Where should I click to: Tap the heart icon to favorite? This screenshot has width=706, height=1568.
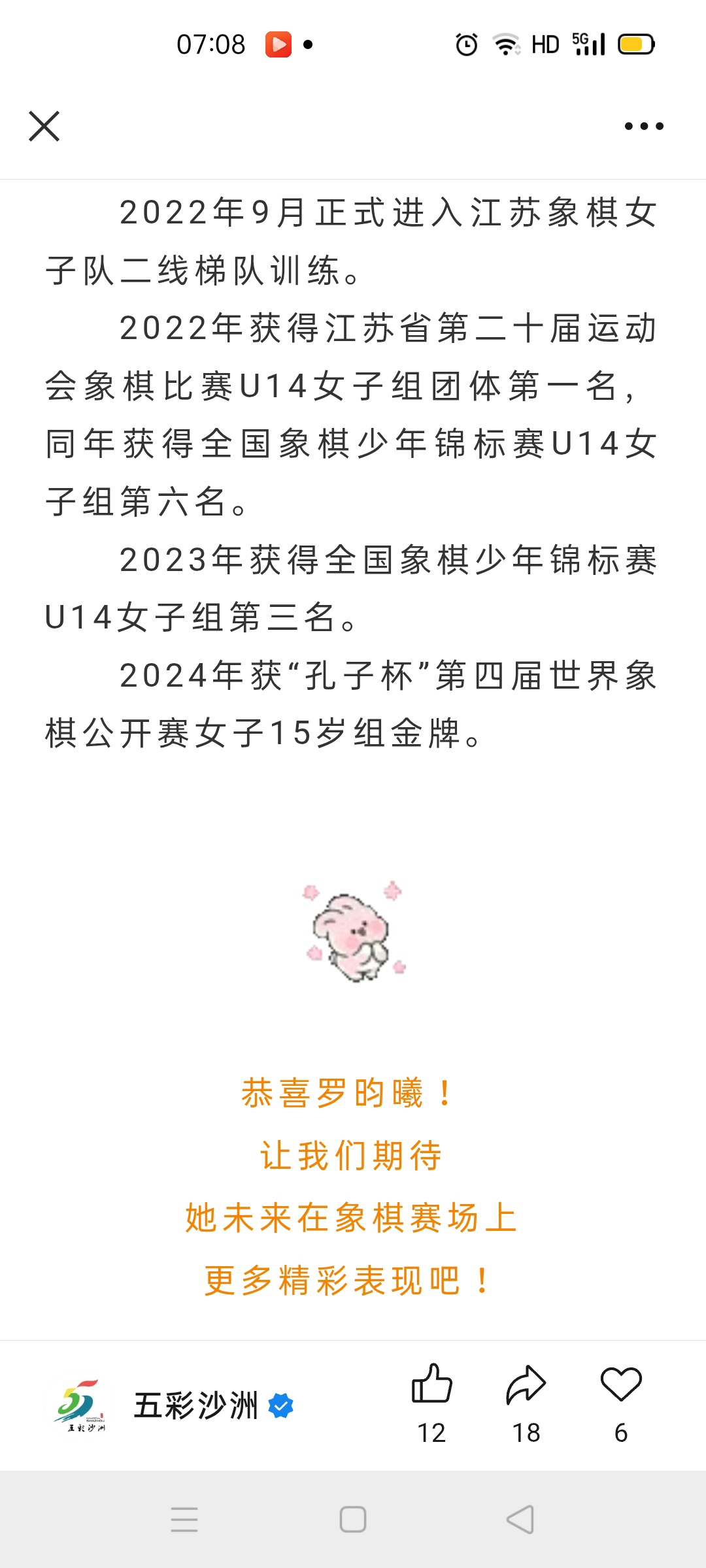[x=621, y=1384]
